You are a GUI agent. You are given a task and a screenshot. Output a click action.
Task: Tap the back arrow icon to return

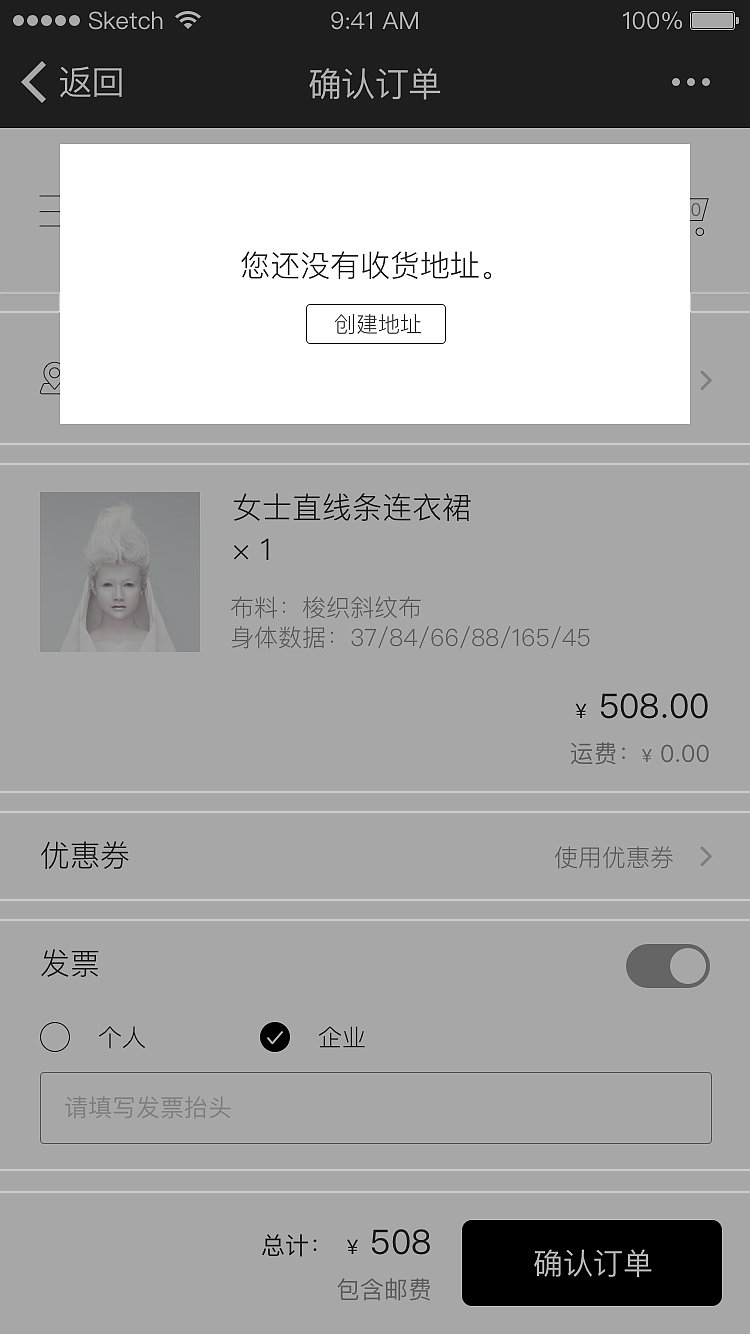coord(33,83)
